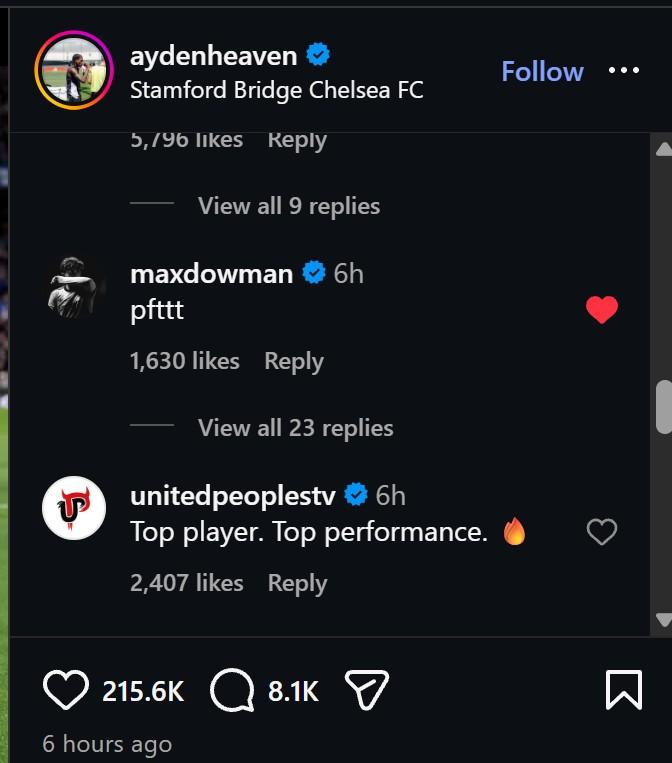Tap the scrollbar's down arrow
672x763 pixels.
pyautogui.click(x=662, y=620)
